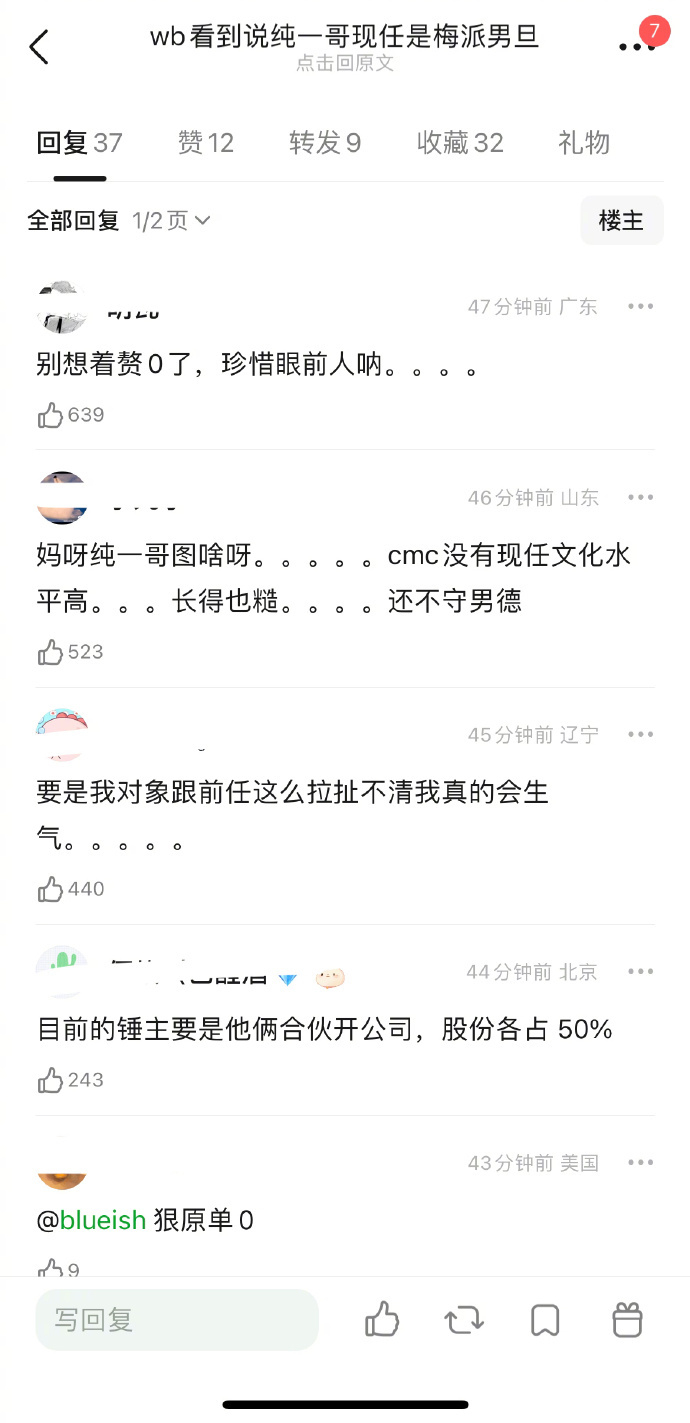The height and width of the screenshot is (1423, 690).
Task: Open more options on the 山东 reply
Action: (640, 497)
